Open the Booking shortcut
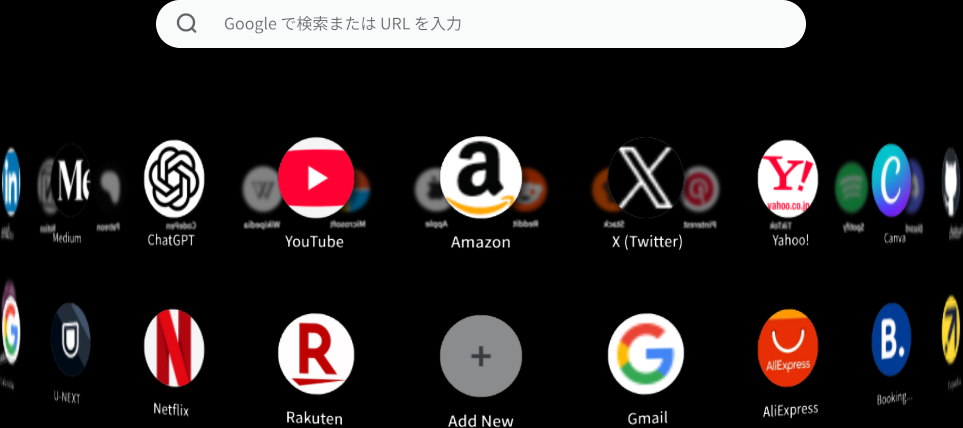The height and width of the screenshot is (428, 963). pyautogui.click(x=891, y=341)
